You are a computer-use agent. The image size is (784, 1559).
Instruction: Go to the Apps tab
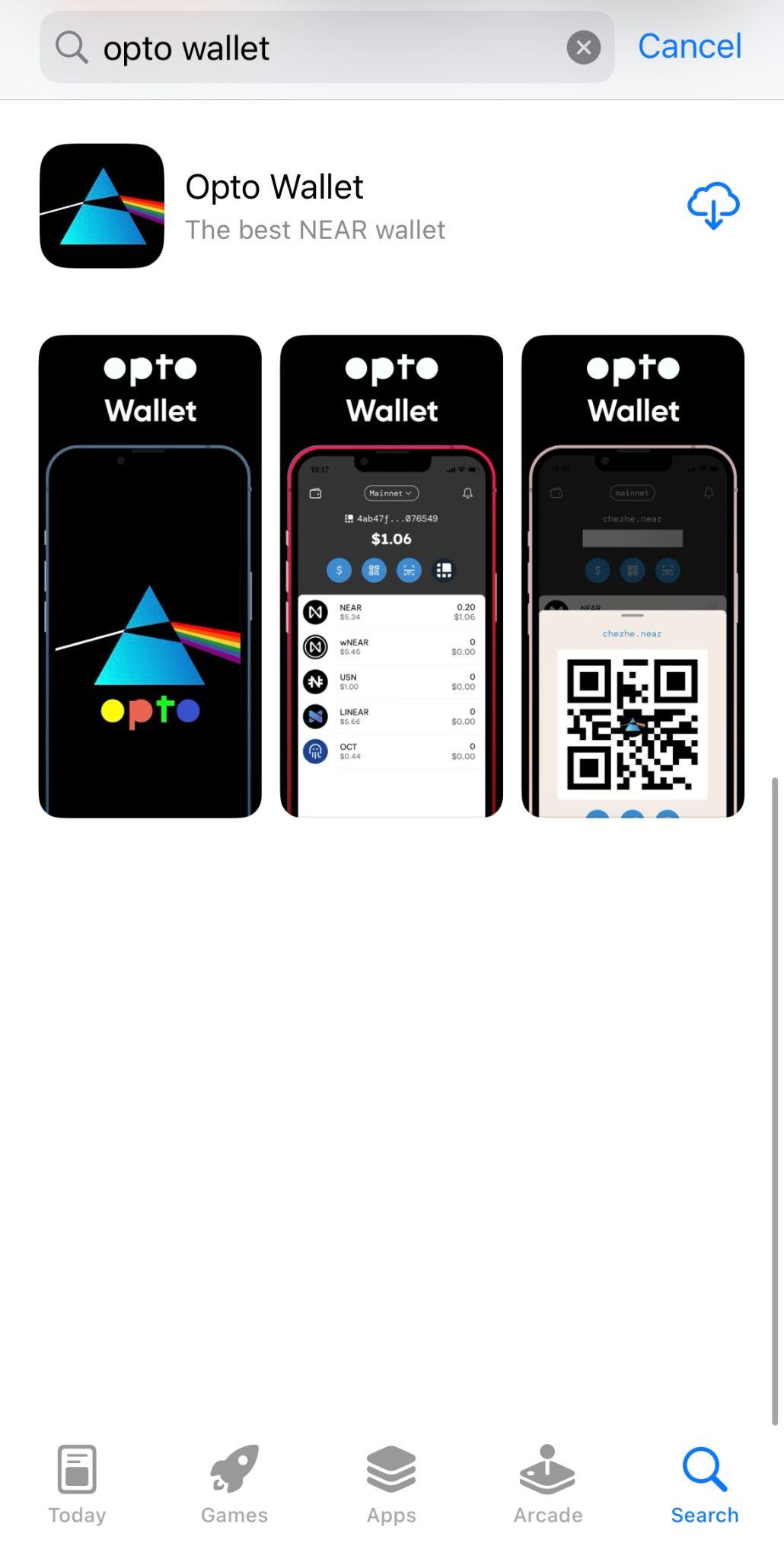tap(391, 1484)
